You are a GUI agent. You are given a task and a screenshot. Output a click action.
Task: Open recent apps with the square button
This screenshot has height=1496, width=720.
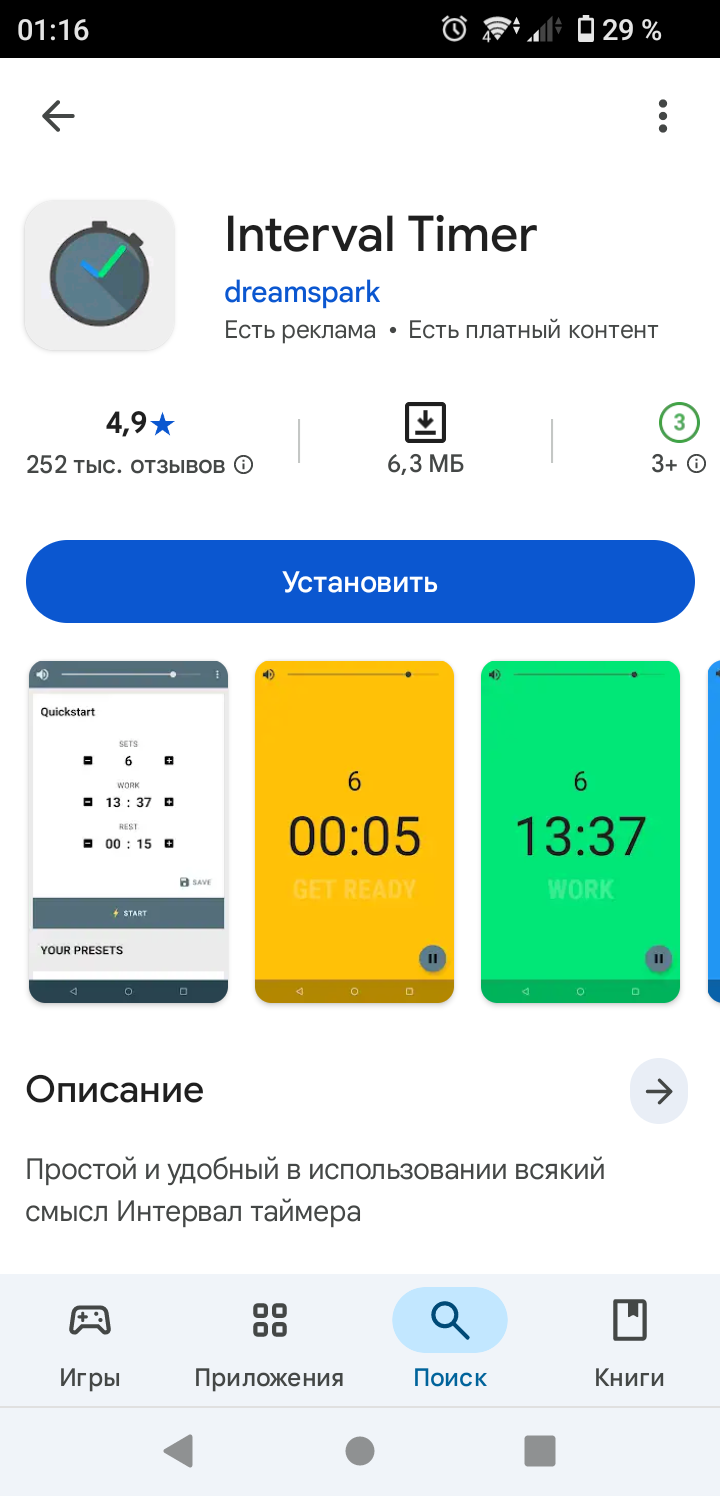pos(540,1451)
